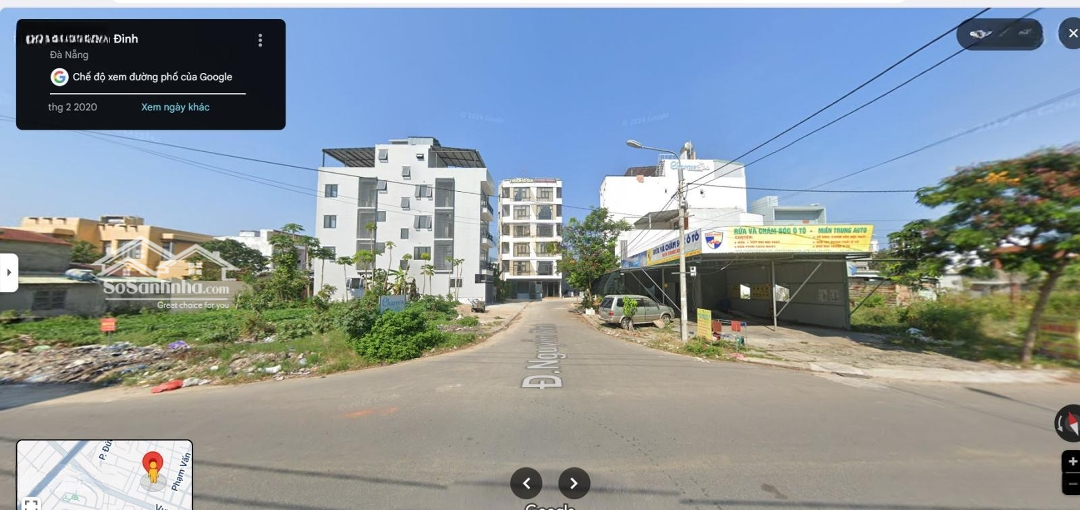Tap the compass to reset orientation
The width and height of the screenshot is (1080, 510).
point(1069,424)
